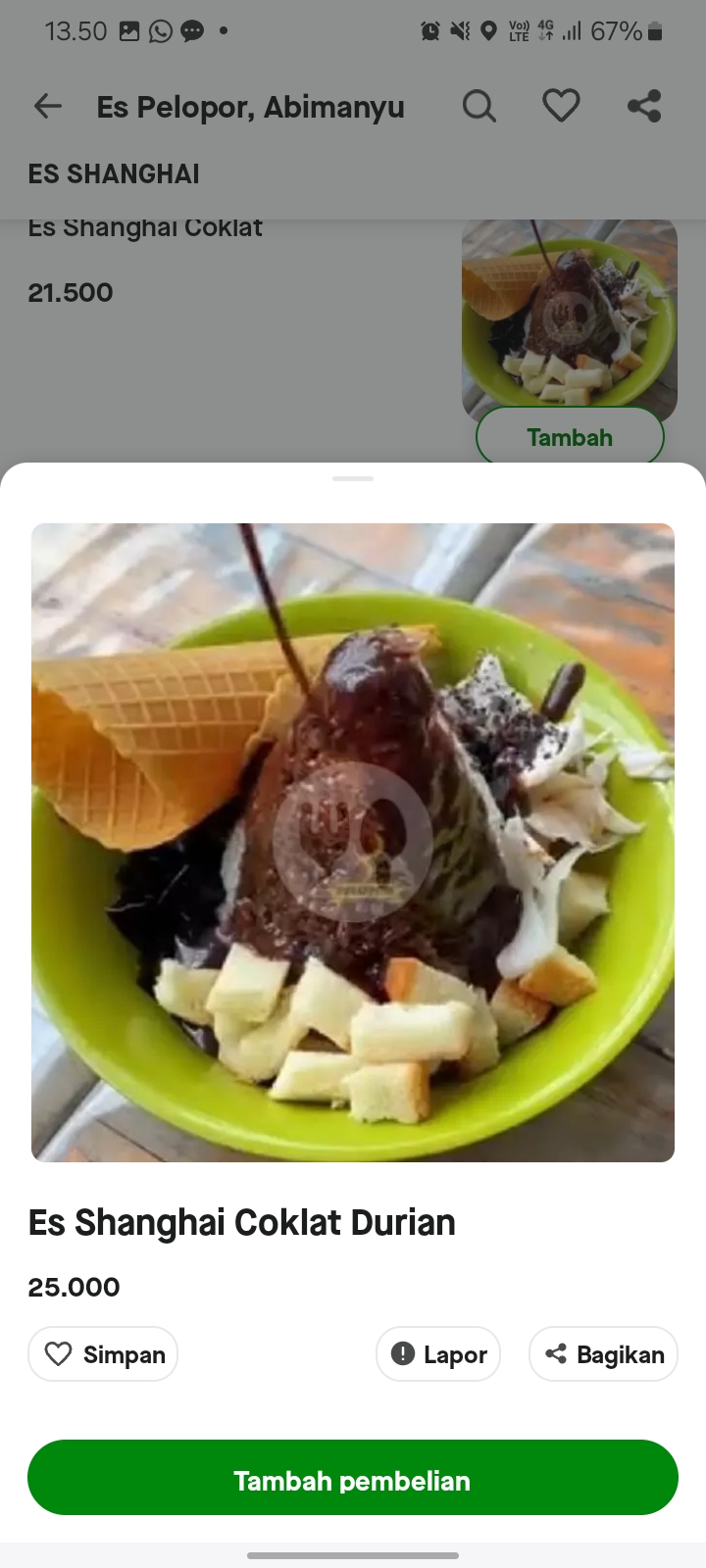Open search from the top bar
The width and height of the screenshot is (706, 1568).
(x=479, y=106)
